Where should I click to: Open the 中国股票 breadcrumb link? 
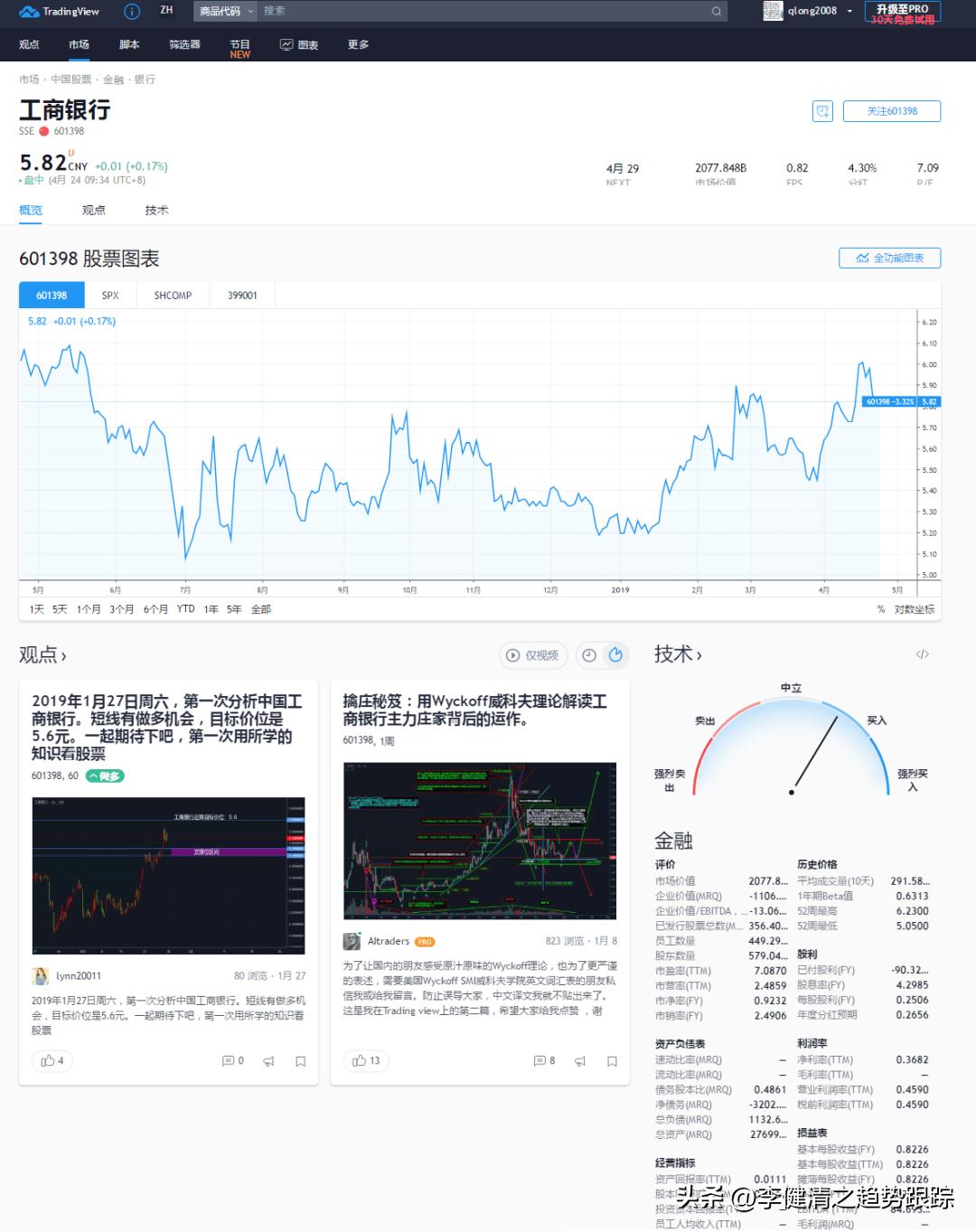71,80
